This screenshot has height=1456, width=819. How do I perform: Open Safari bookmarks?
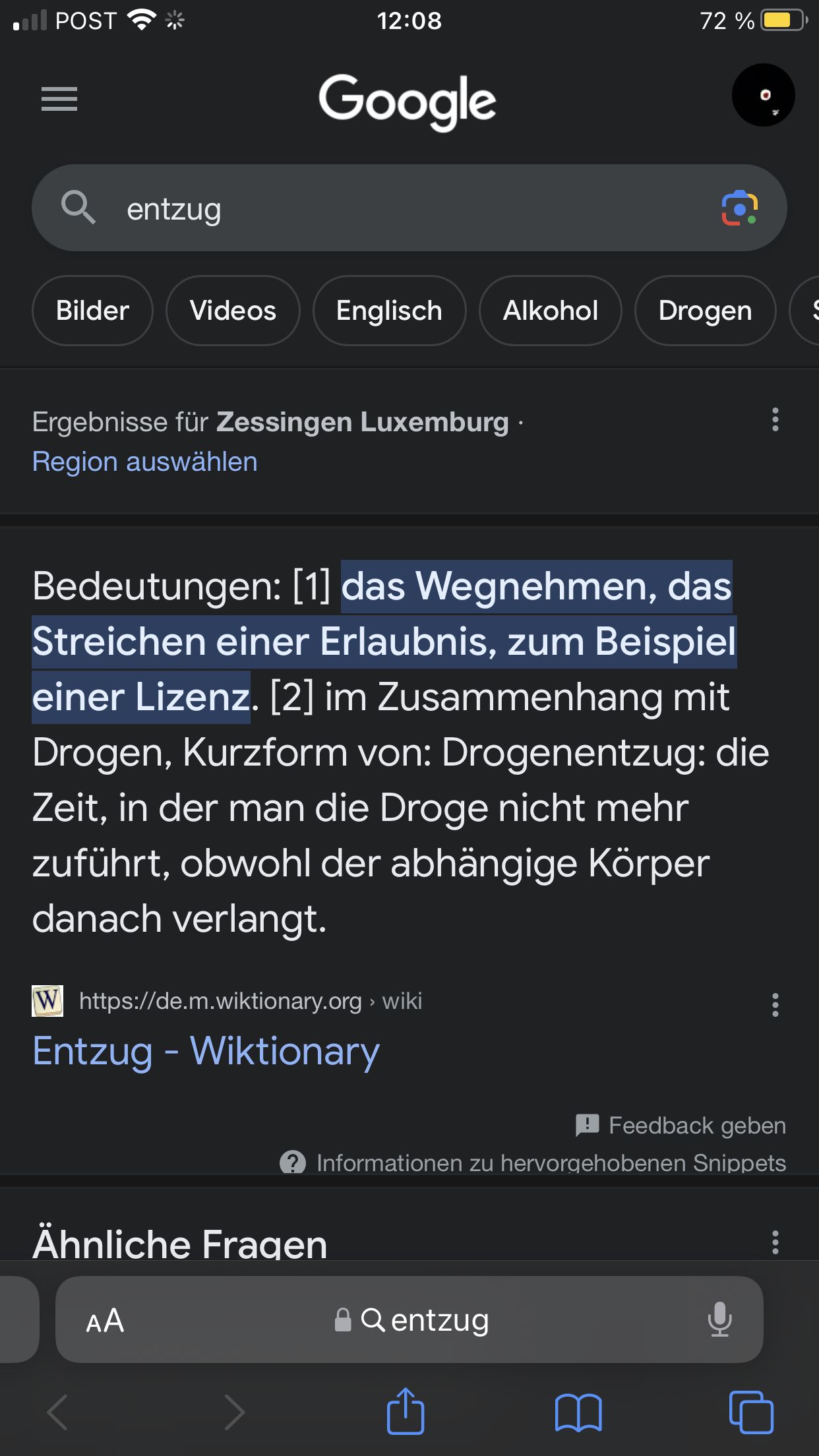[578, 1412]
